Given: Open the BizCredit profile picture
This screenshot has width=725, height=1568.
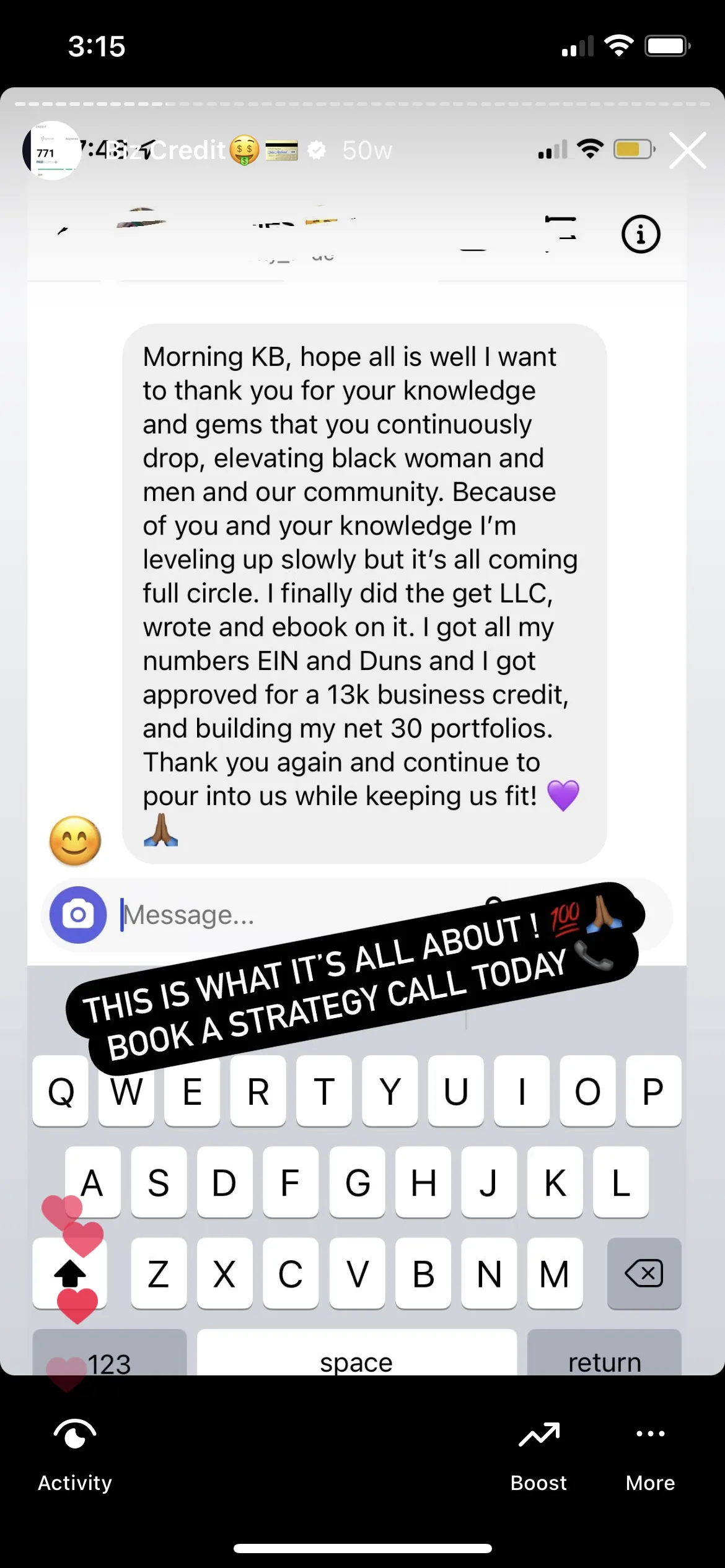Looking at the screenshot, I should click(x=52, y=150).
